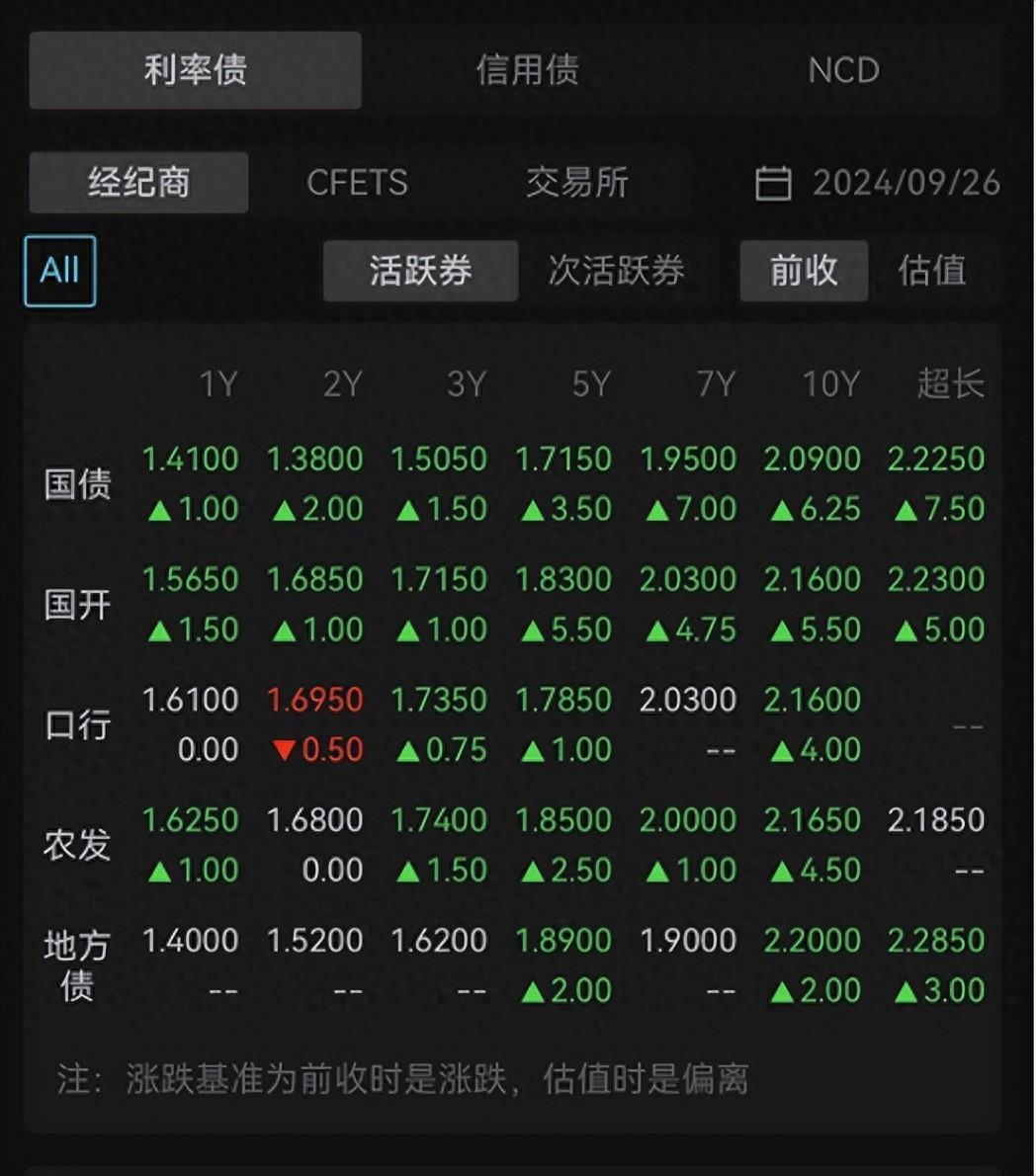1036x1176 pixels.
Task: Switch to 次活跃券 view
Action: point(616,271)
